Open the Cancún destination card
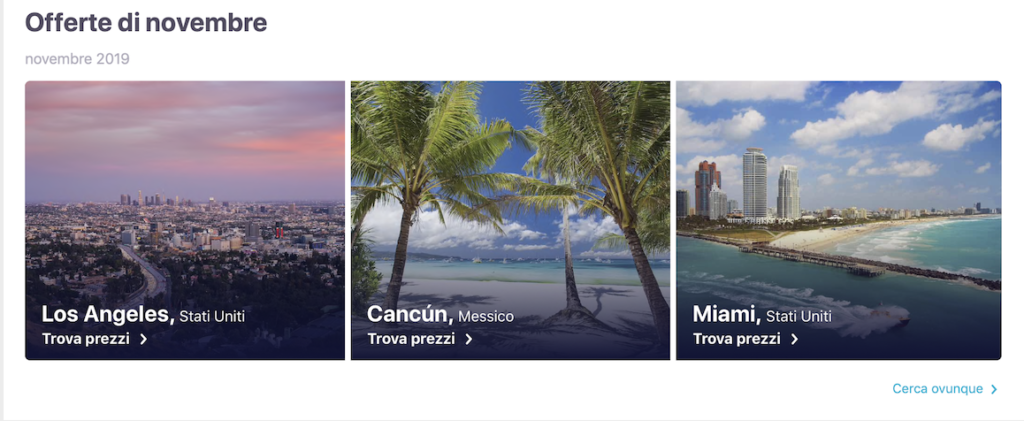This screenshot has height=421, width=1024. 510,220
